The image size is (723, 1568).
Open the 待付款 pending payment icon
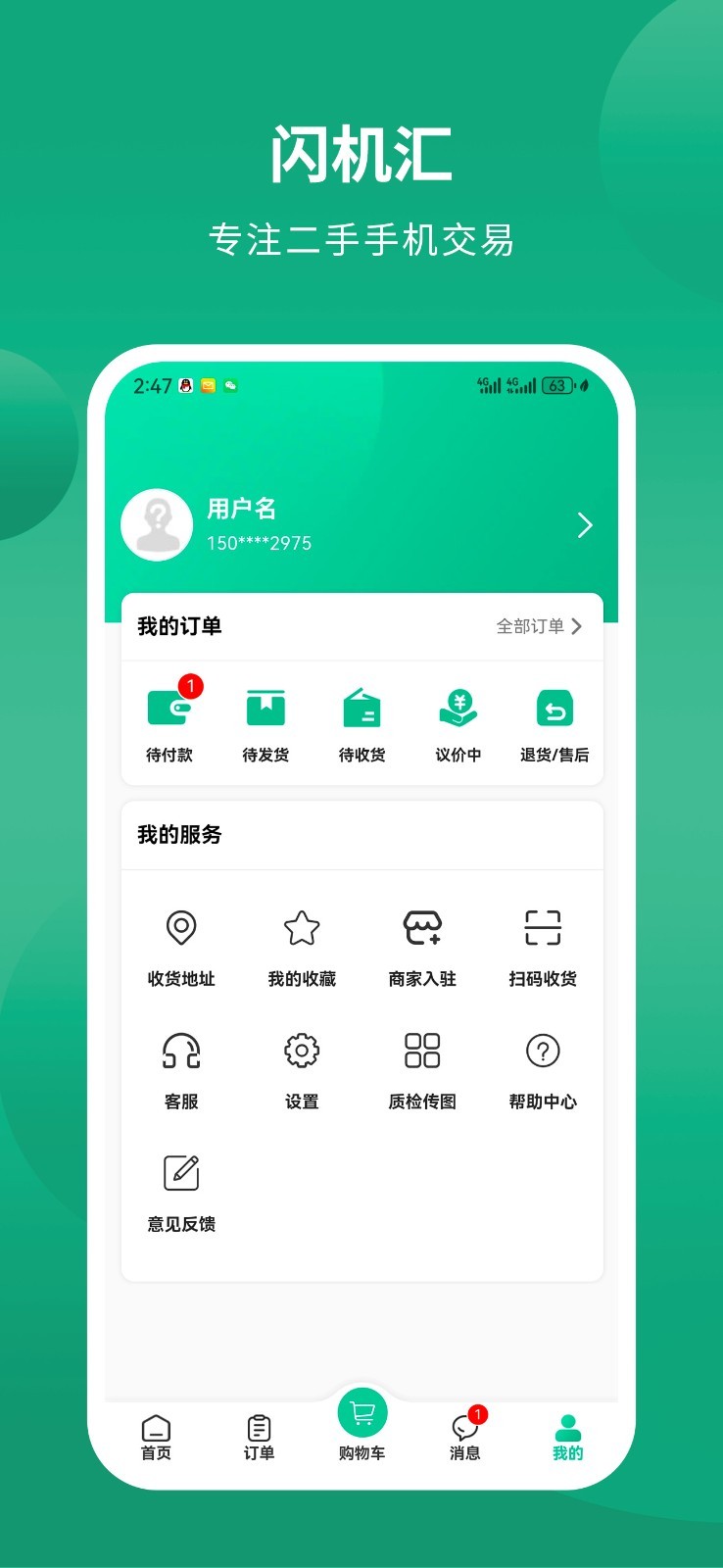(x=169, y=710)
